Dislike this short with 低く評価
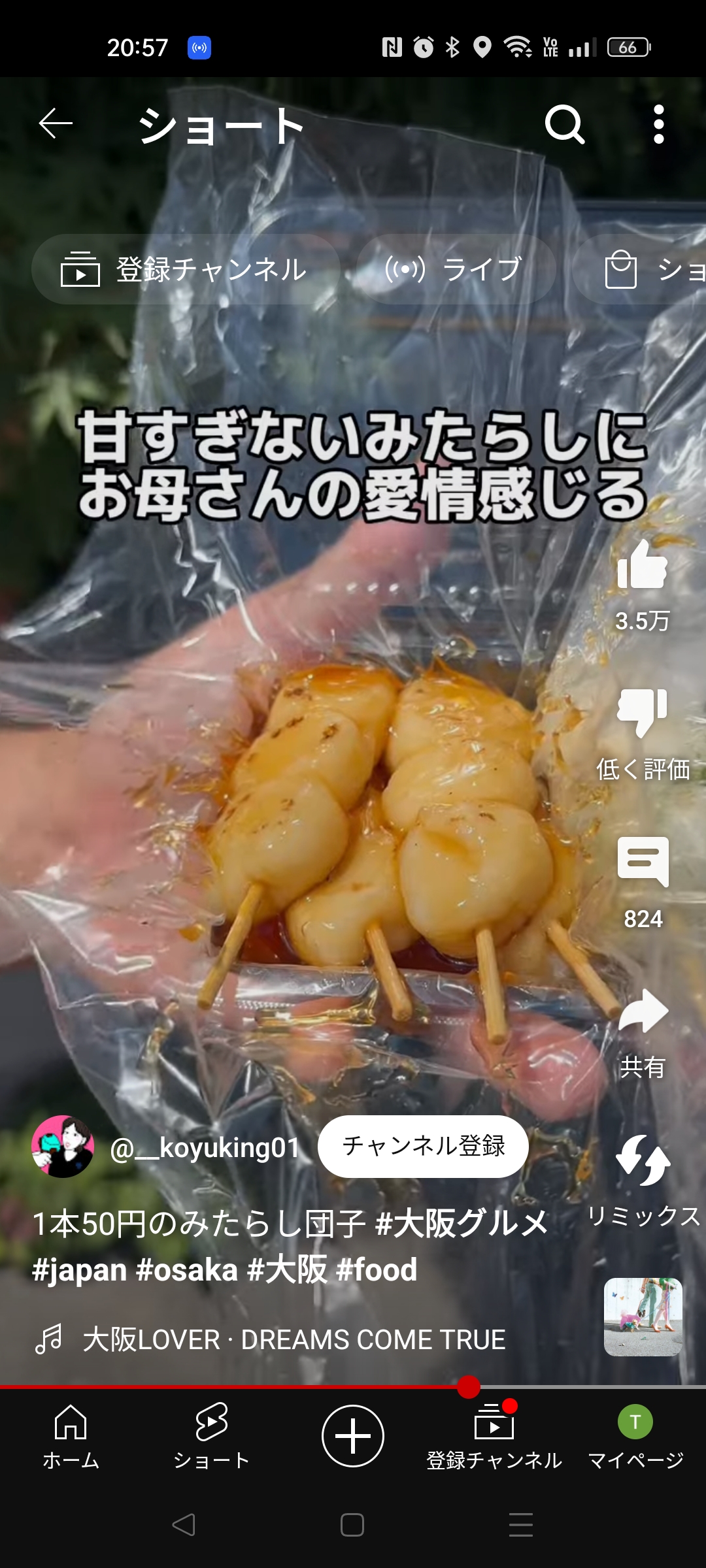The width and height of the screenshot is (706, 1568). click(x=642, y=713)
